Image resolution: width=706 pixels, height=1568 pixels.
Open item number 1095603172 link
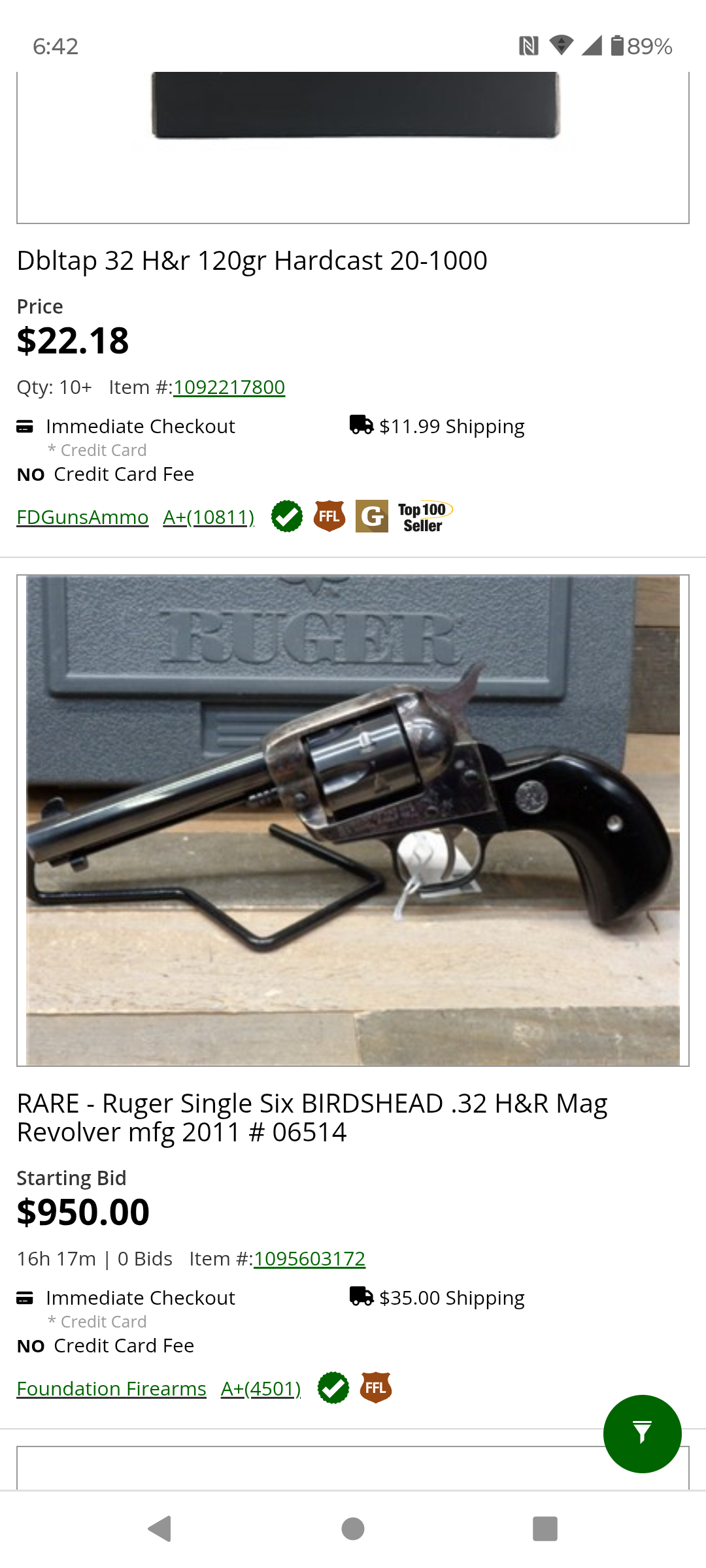click(x=310, y=1259)
